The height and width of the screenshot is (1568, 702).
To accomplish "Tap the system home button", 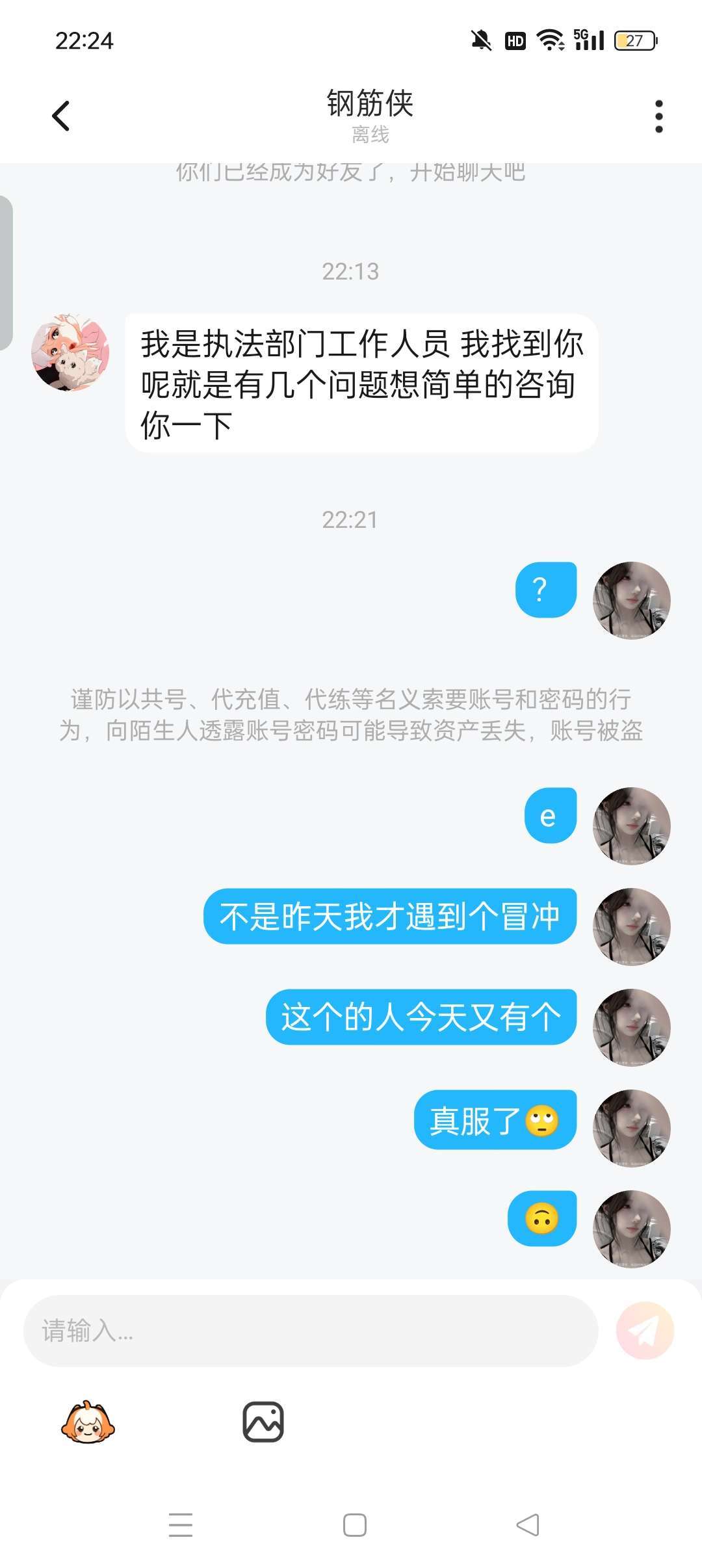I will (355, 1524).
